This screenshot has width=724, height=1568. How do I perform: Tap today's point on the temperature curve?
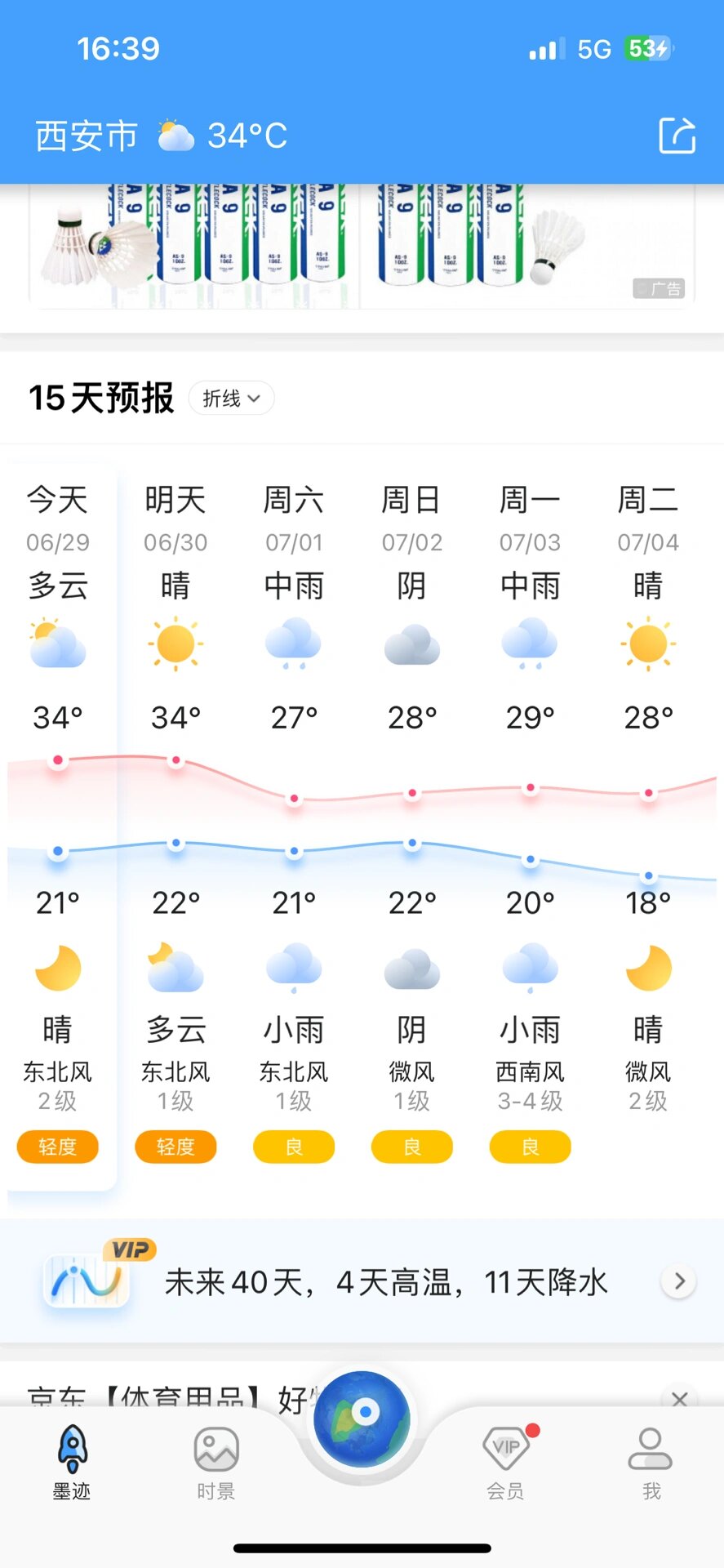coord(57,759)
